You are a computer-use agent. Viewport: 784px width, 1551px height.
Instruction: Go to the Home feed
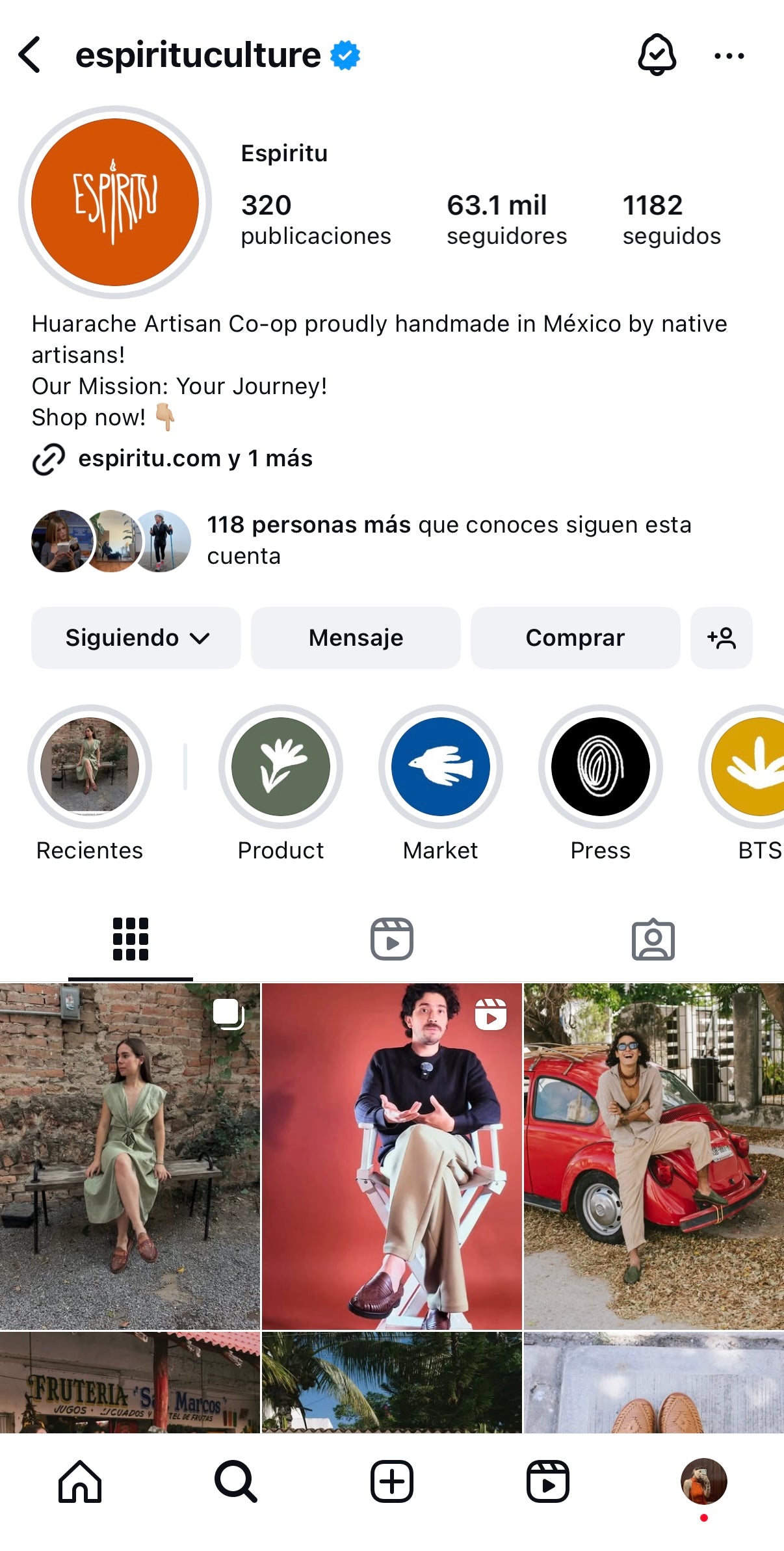[x=80, y=1481]
